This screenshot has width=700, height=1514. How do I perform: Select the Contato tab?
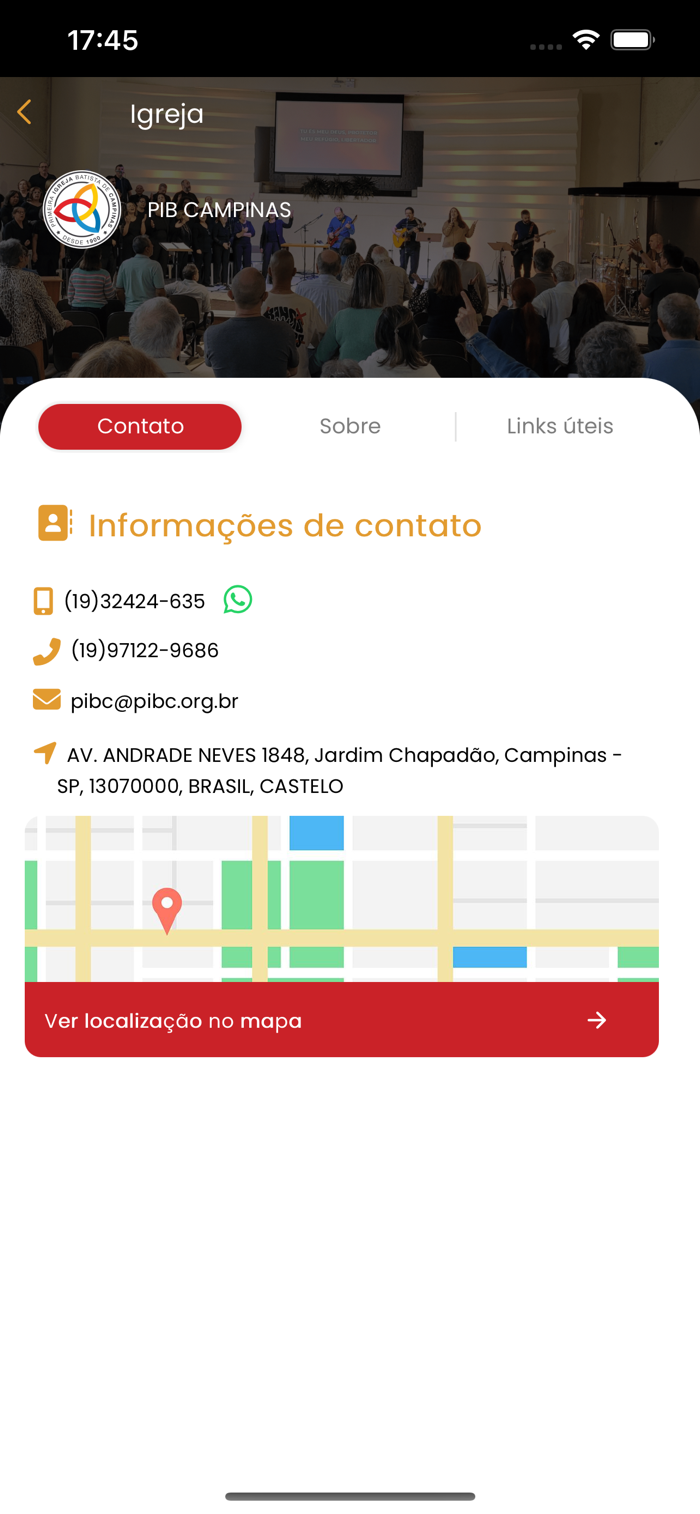click(x=140, y=427)
